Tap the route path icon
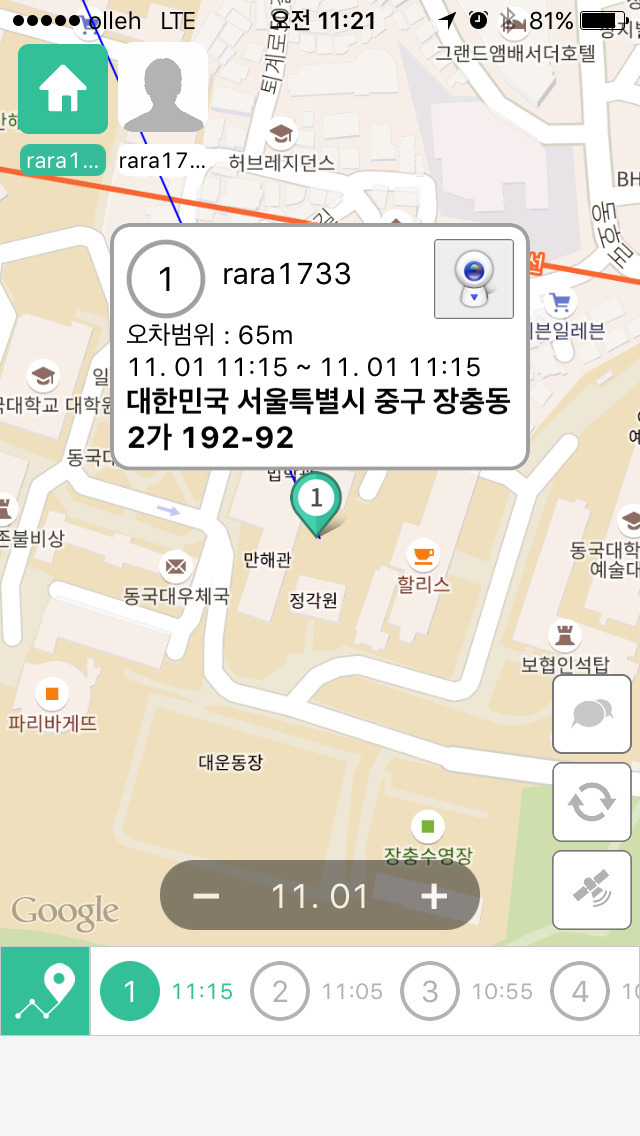 [45, 990]
